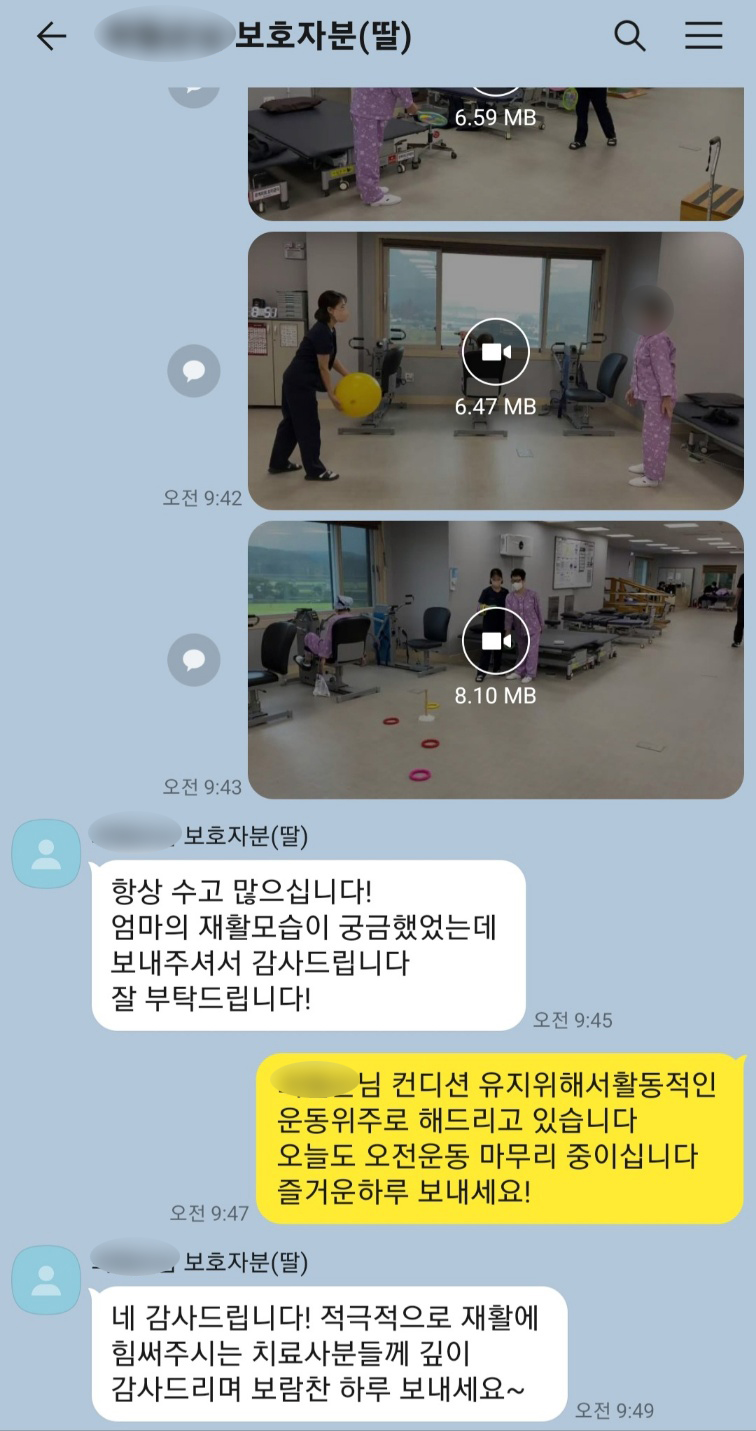
Task: Play the 8.10 MB rehab video
Action: click(x=495, y=640)
